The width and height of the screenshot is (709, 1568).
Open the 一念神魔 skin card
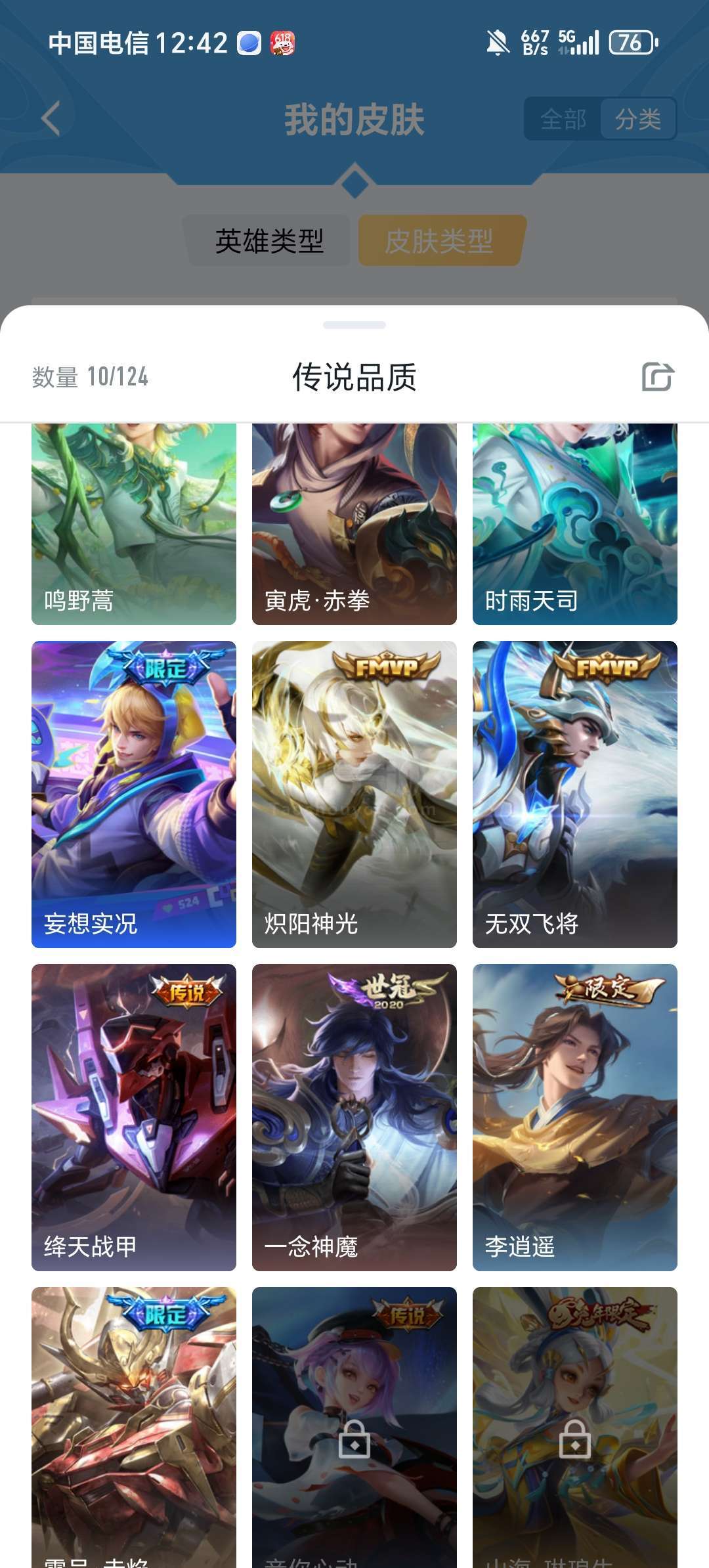tap(354, 1118)
